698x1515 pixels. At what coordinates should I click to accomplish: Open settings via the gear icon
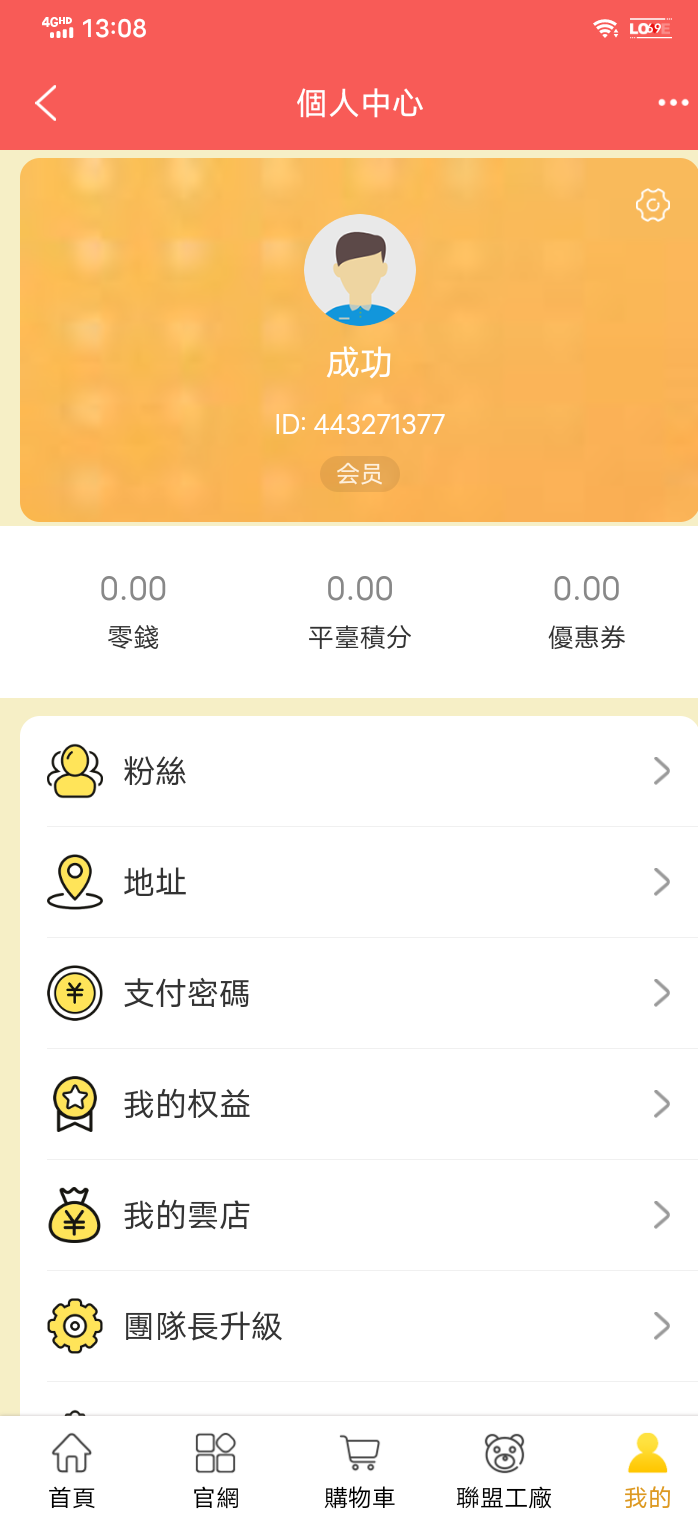tap(652, 205)
